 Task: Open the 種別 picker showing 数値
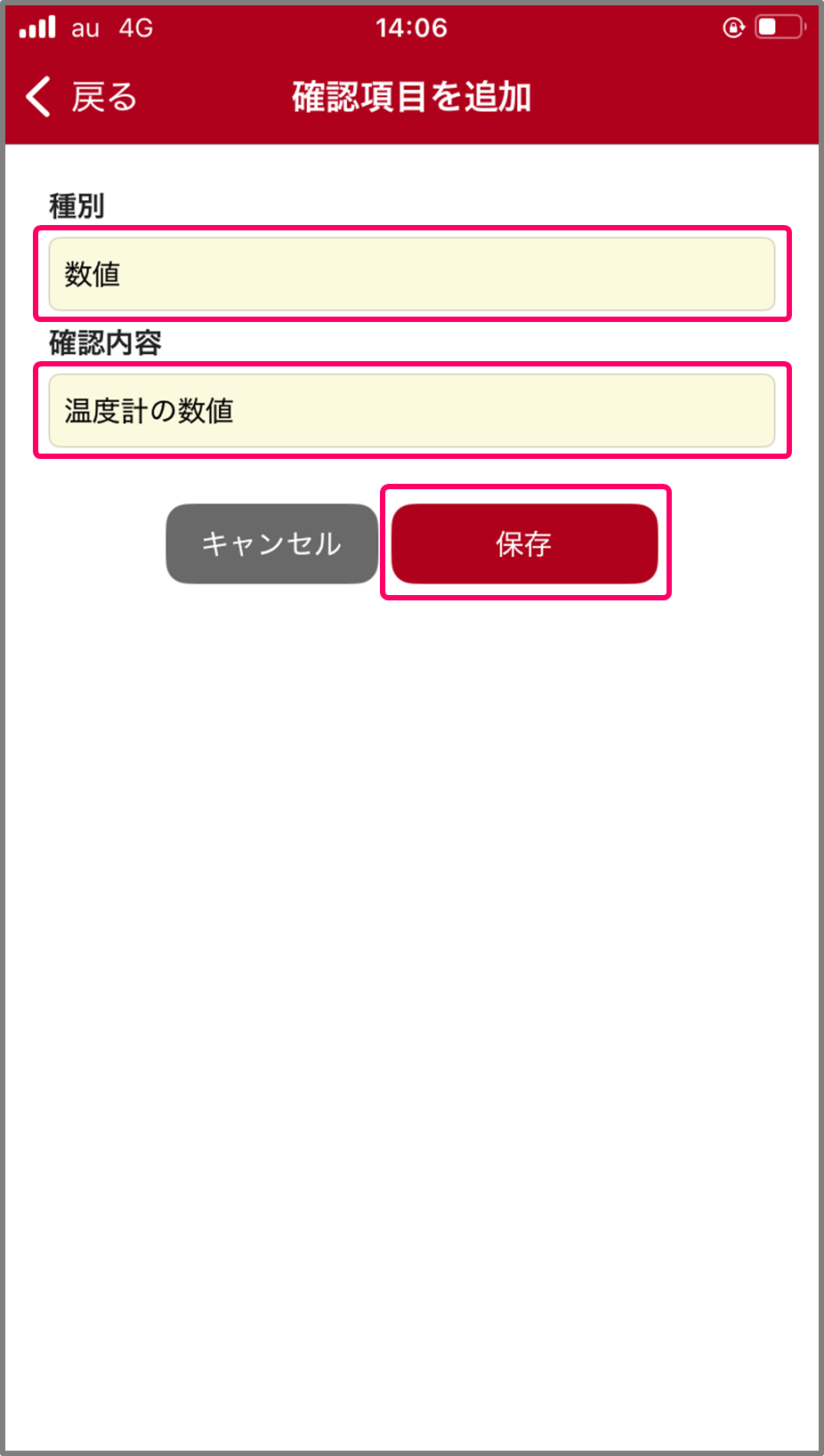[411, 274]
